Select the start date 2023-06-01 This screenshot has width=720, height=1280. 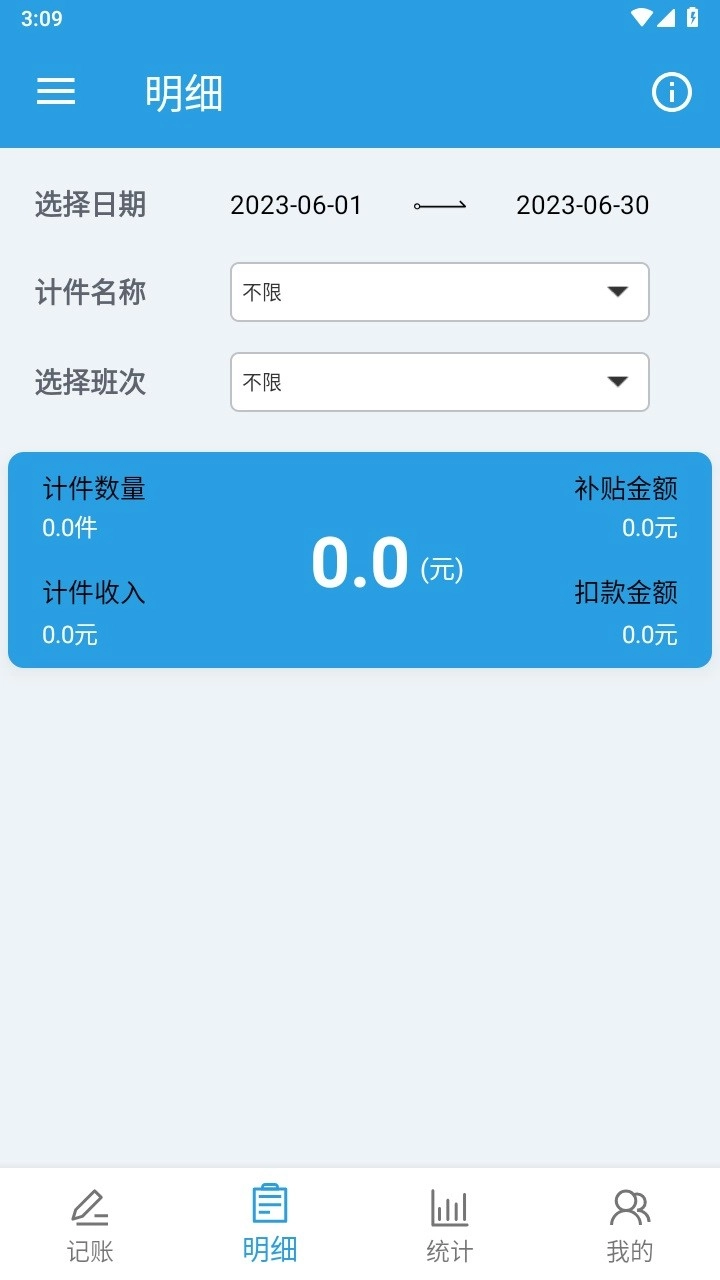click(296, 205)
